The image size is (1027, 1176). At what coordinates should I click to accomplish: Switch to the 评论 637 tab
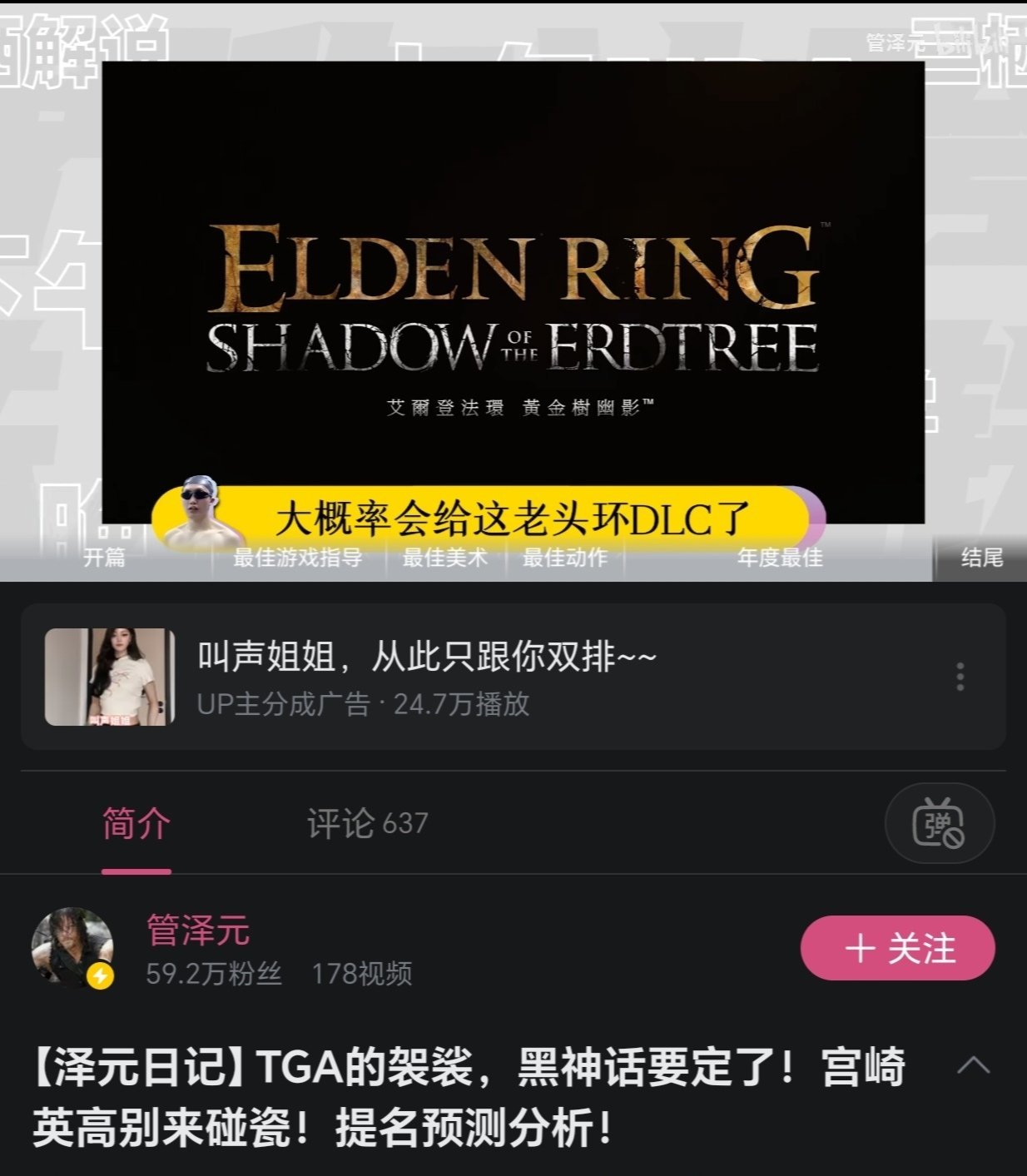(367, 823)
